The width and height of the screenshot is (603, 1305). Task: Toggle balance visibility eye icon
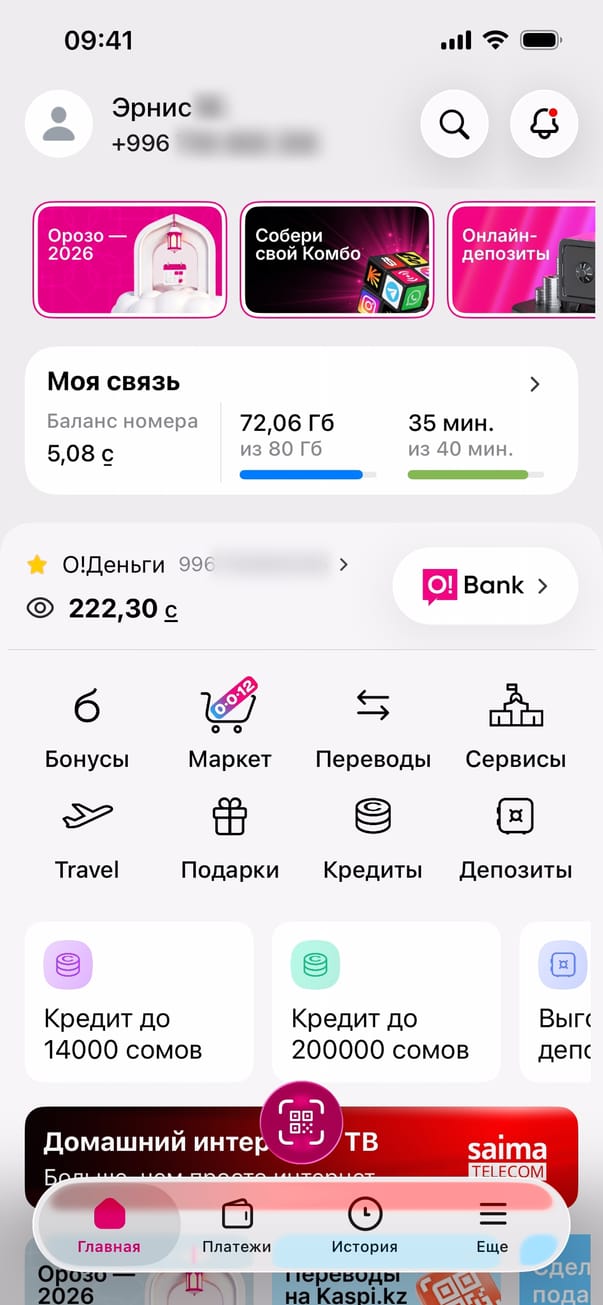pyautogui.click(x=40, y=608)
